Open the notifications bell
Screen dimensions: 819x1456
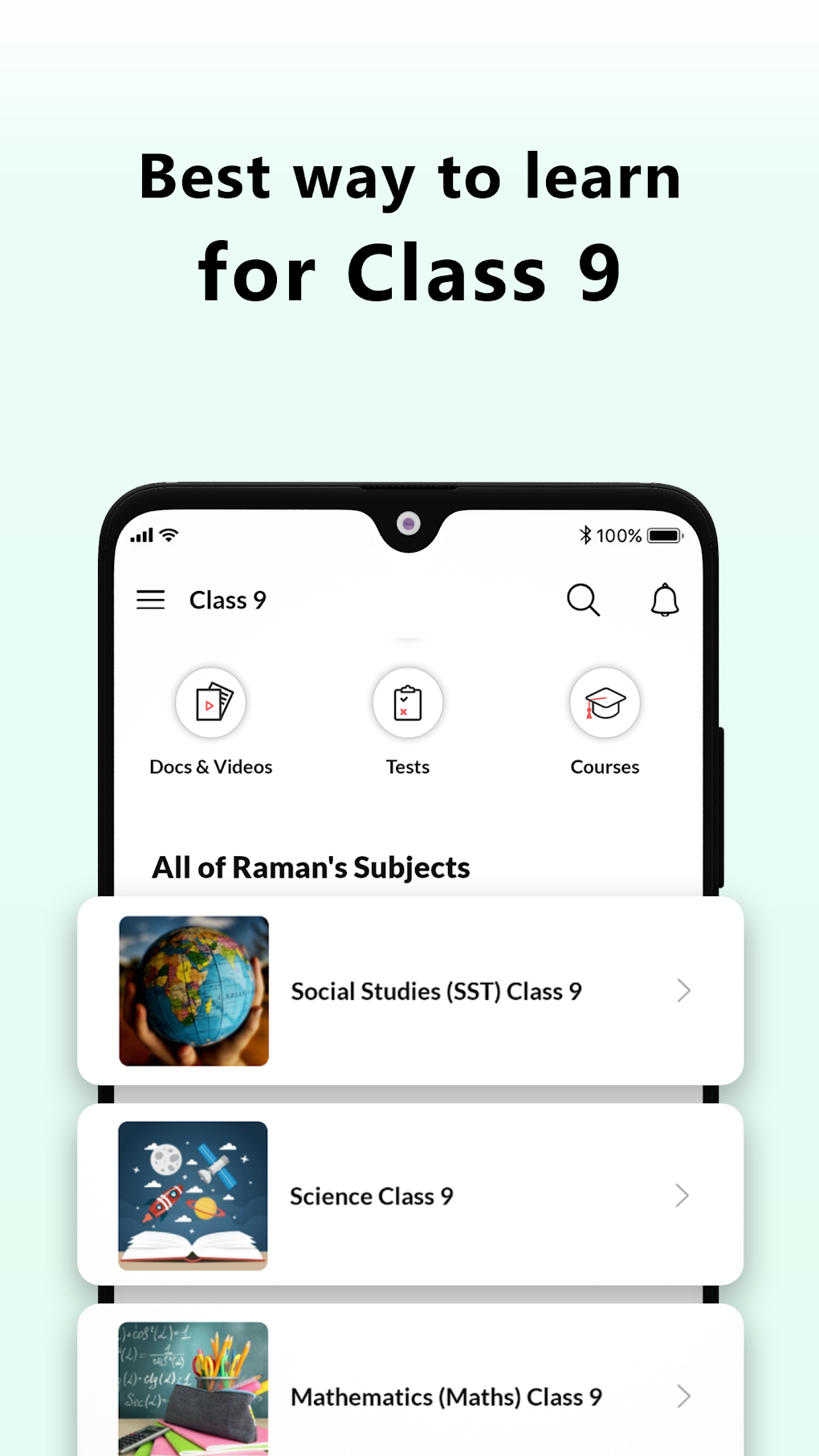pos(664,600)
